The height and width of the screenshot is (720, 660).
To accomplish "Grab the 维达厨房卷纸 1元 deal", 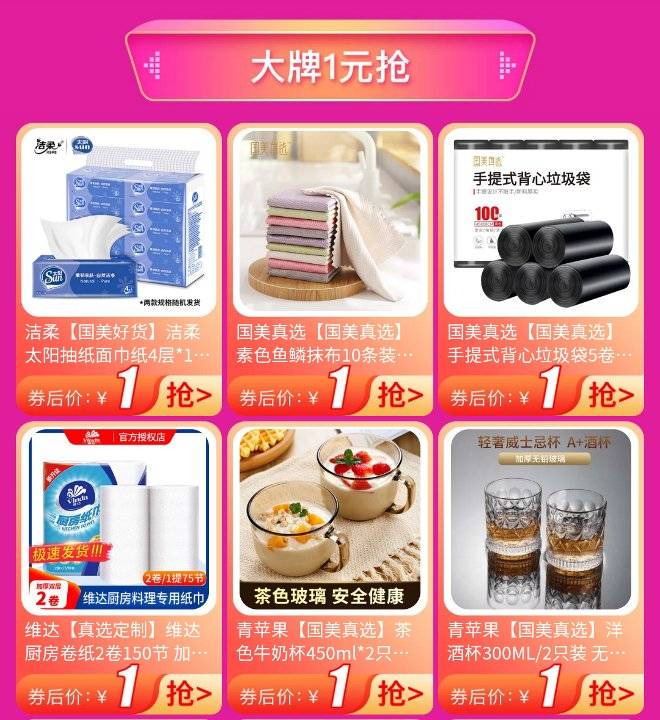I will coord(189,692).
